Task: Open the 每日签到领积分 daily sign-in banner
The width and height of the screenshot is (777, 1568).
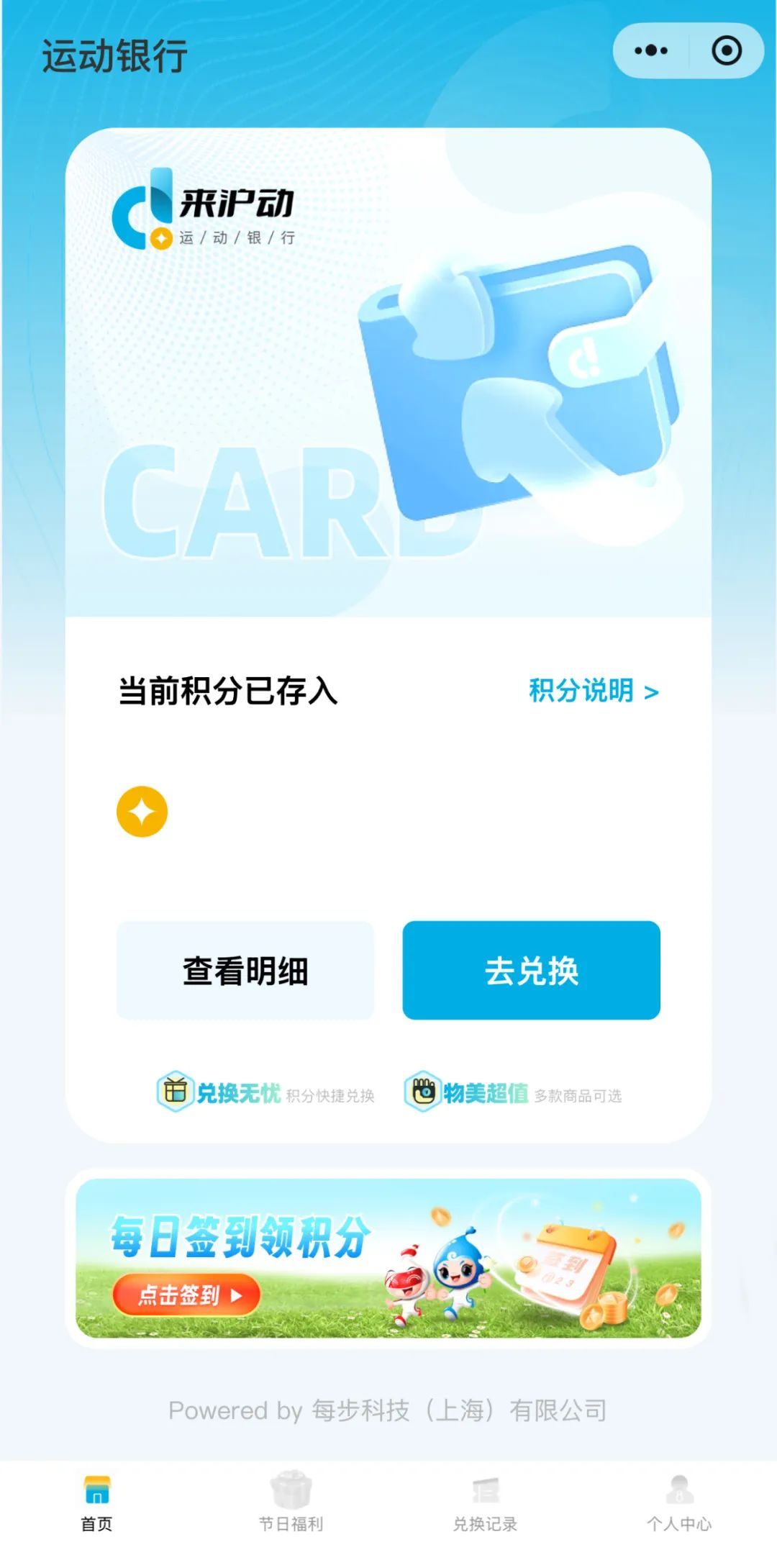Action: [388, 1258]
